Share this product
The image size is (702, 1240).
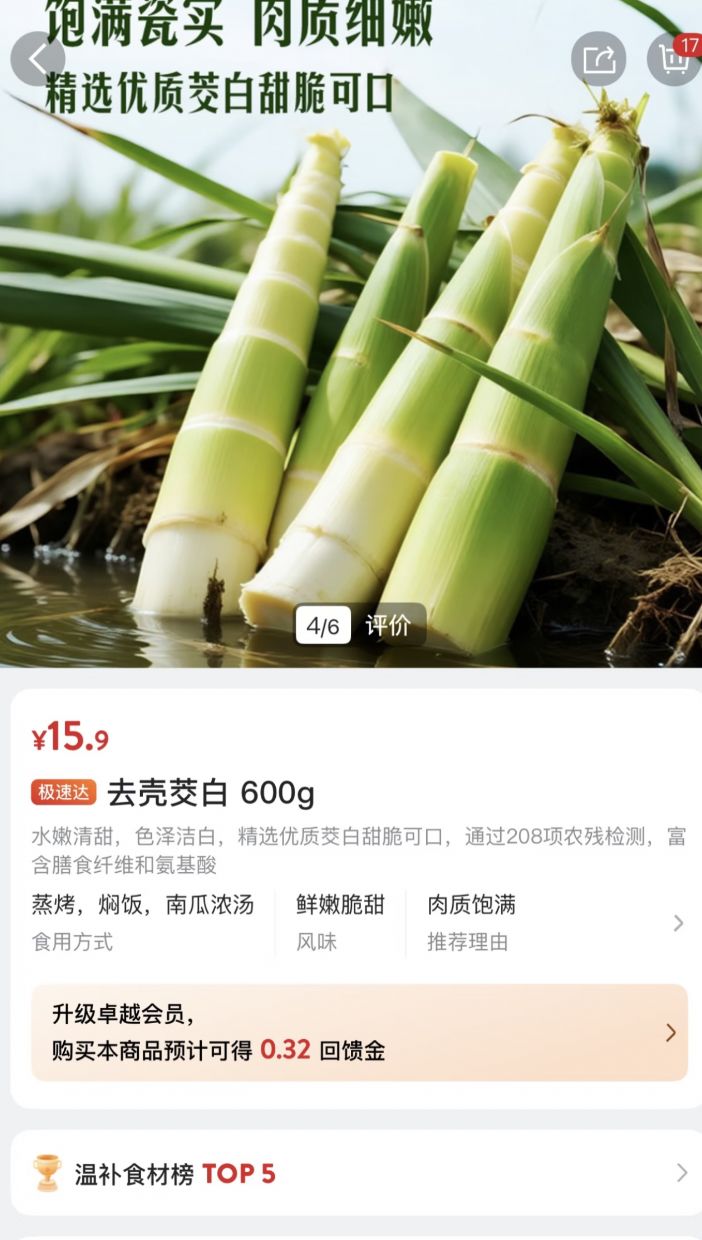598,59
